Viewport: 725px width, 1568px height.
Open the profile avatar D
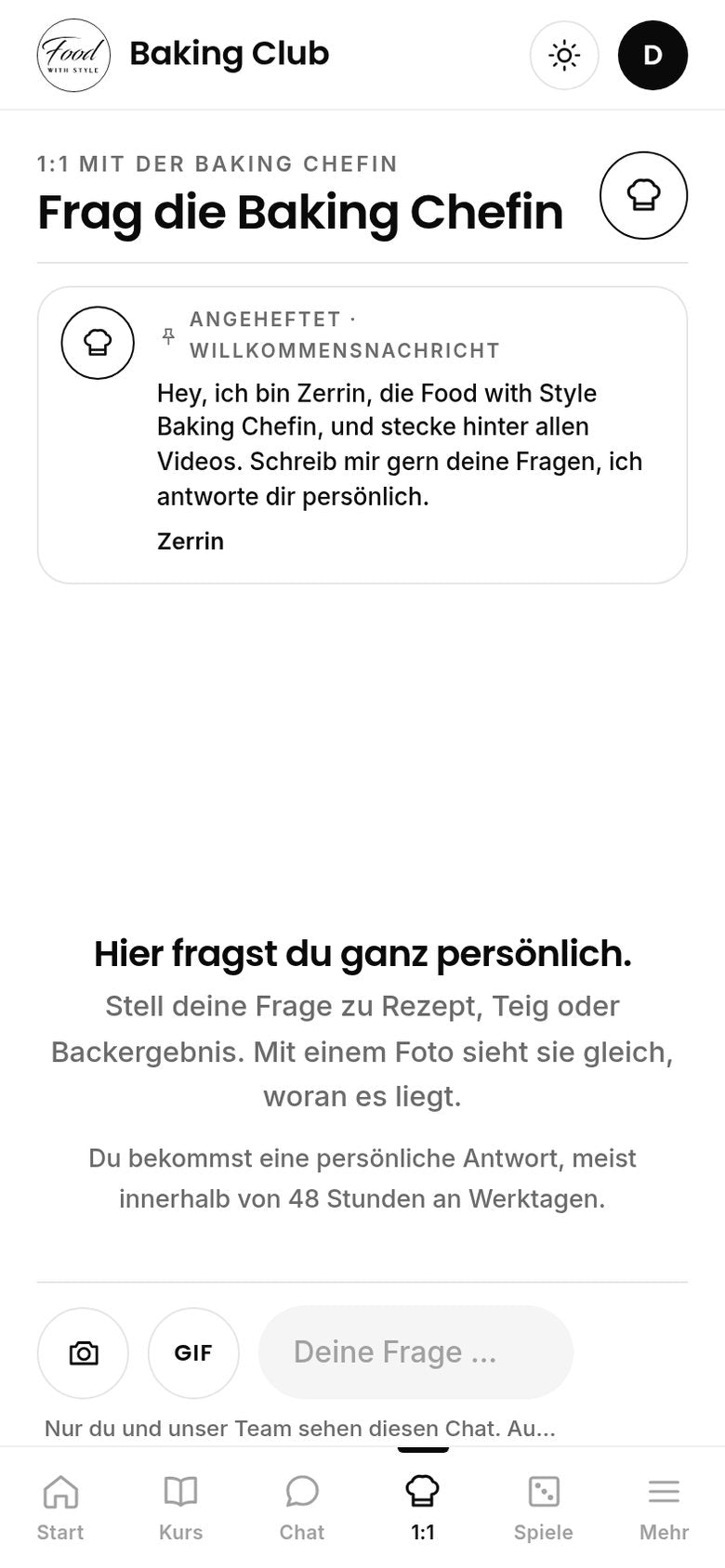(652, 55)
